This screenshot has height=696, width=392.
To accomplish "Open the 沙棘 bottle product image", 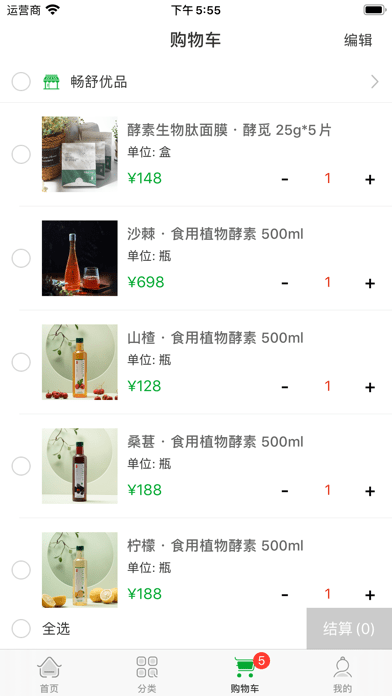I will [80, 258].
